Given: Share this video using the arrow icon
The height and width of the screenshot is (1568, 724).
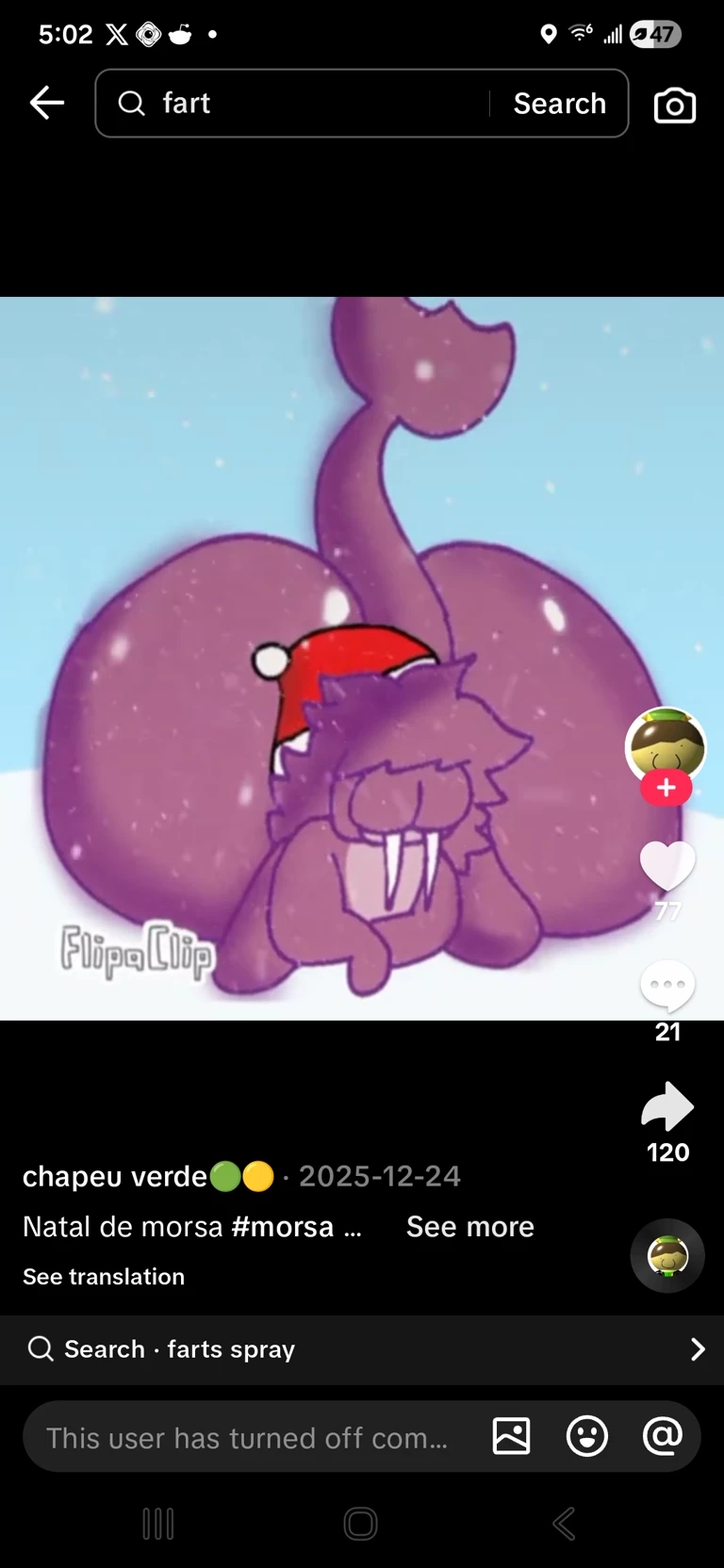Looking at the screenshot, I should point(667,1106).
